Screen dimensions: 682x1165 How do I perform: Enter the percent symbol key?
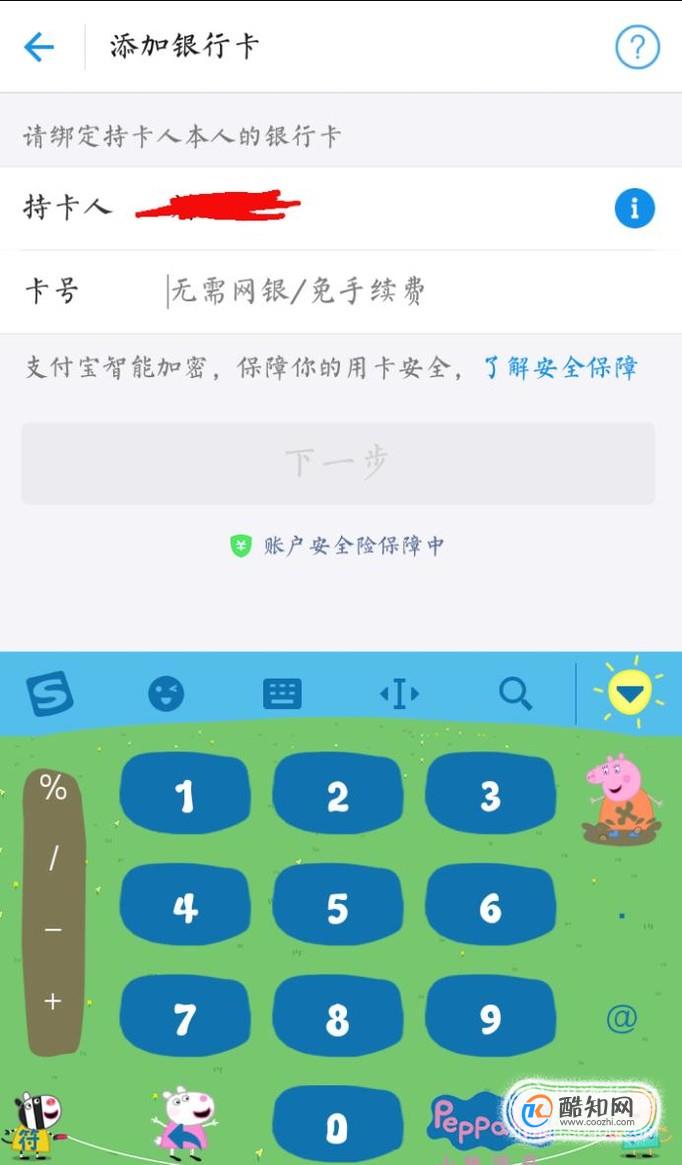(x=53, y=789)
